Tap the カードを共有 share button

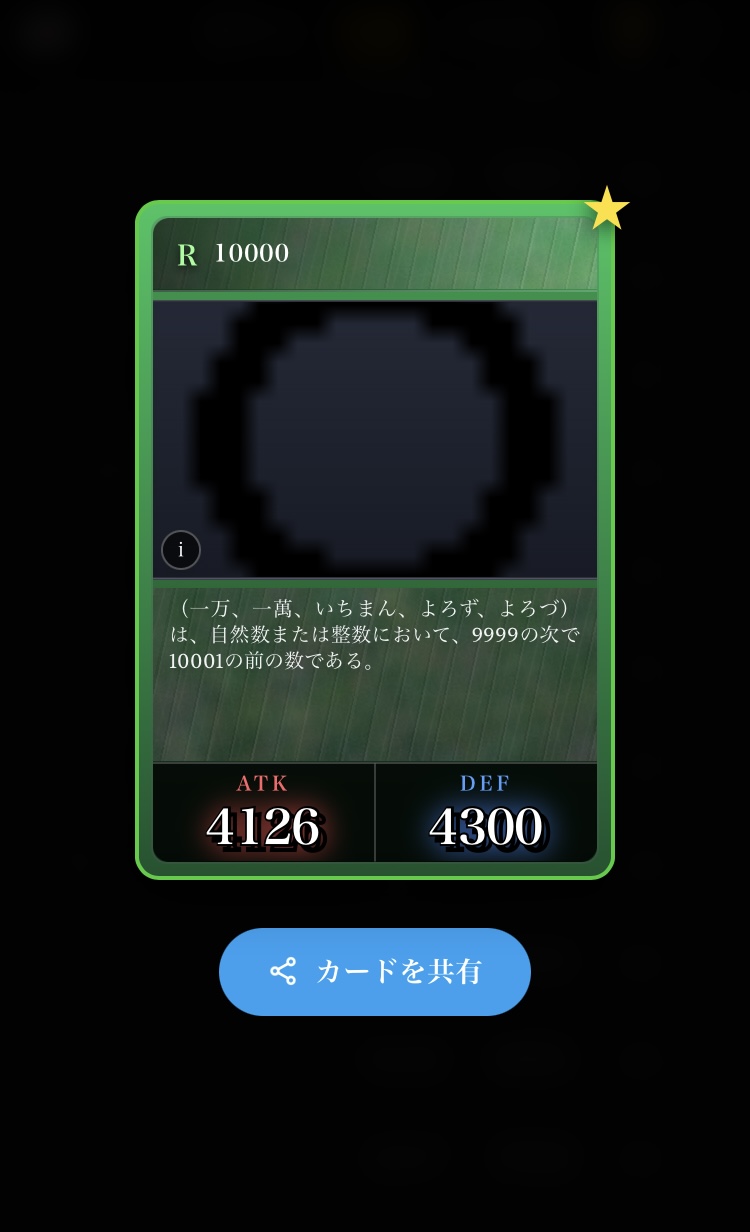coord(375,971)
